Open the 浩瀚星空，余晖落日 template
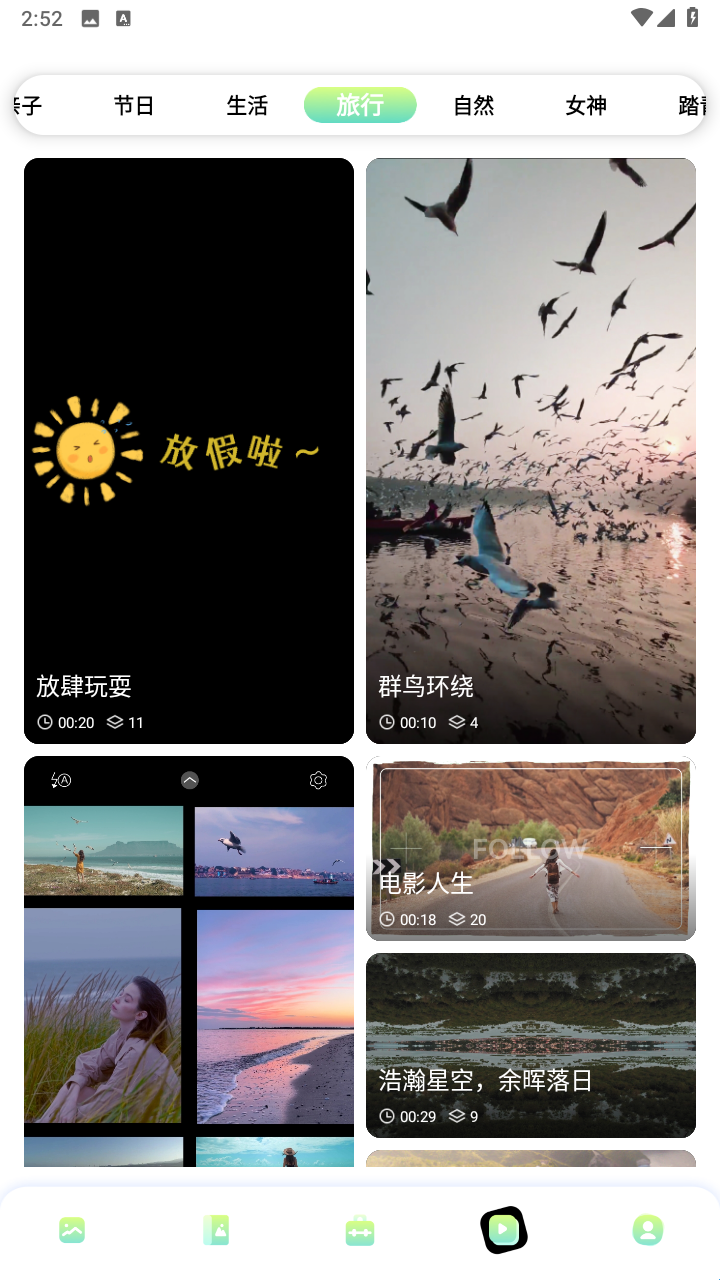Image resolution: width=720 pixels, height=1280 pixels. [x=531, y=1045]
